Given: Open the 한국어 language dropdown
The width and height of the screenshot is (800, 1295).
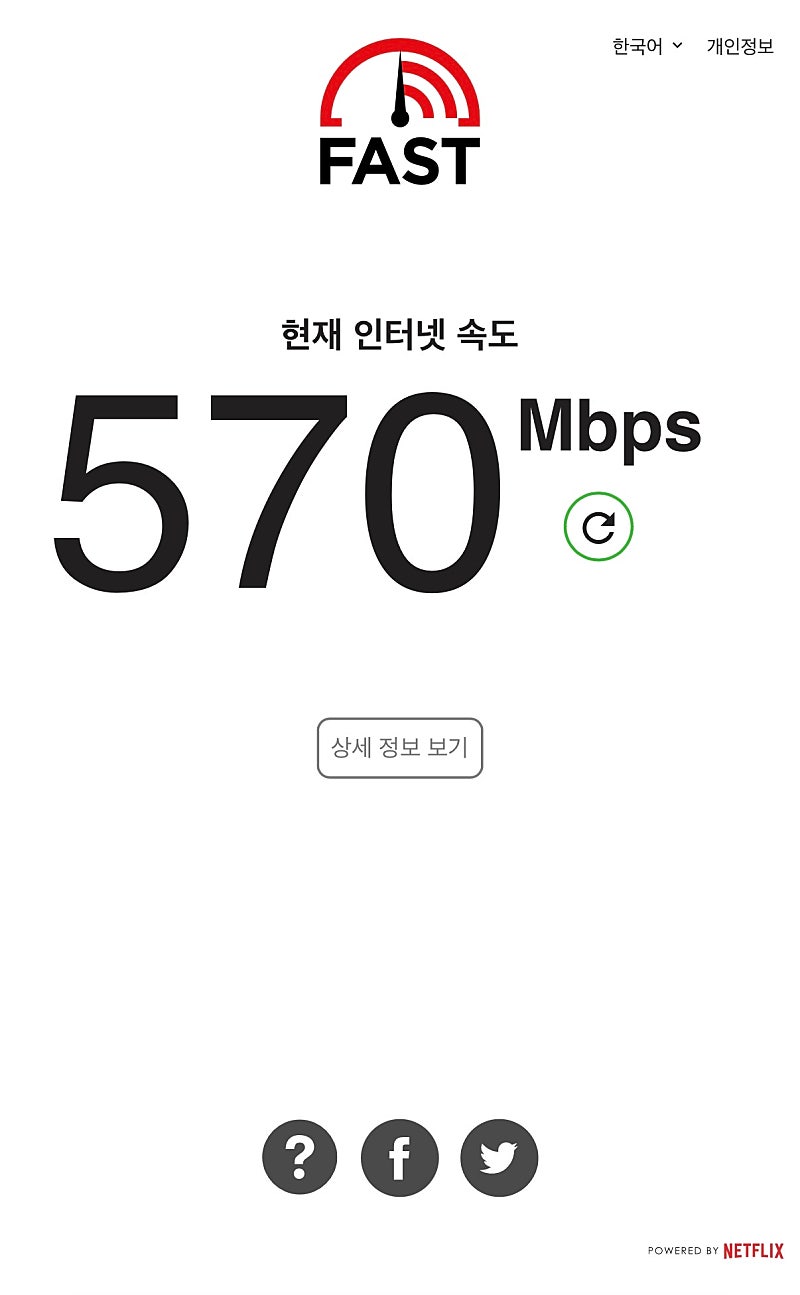Looking at the screenshot, I should coord(647,46).
